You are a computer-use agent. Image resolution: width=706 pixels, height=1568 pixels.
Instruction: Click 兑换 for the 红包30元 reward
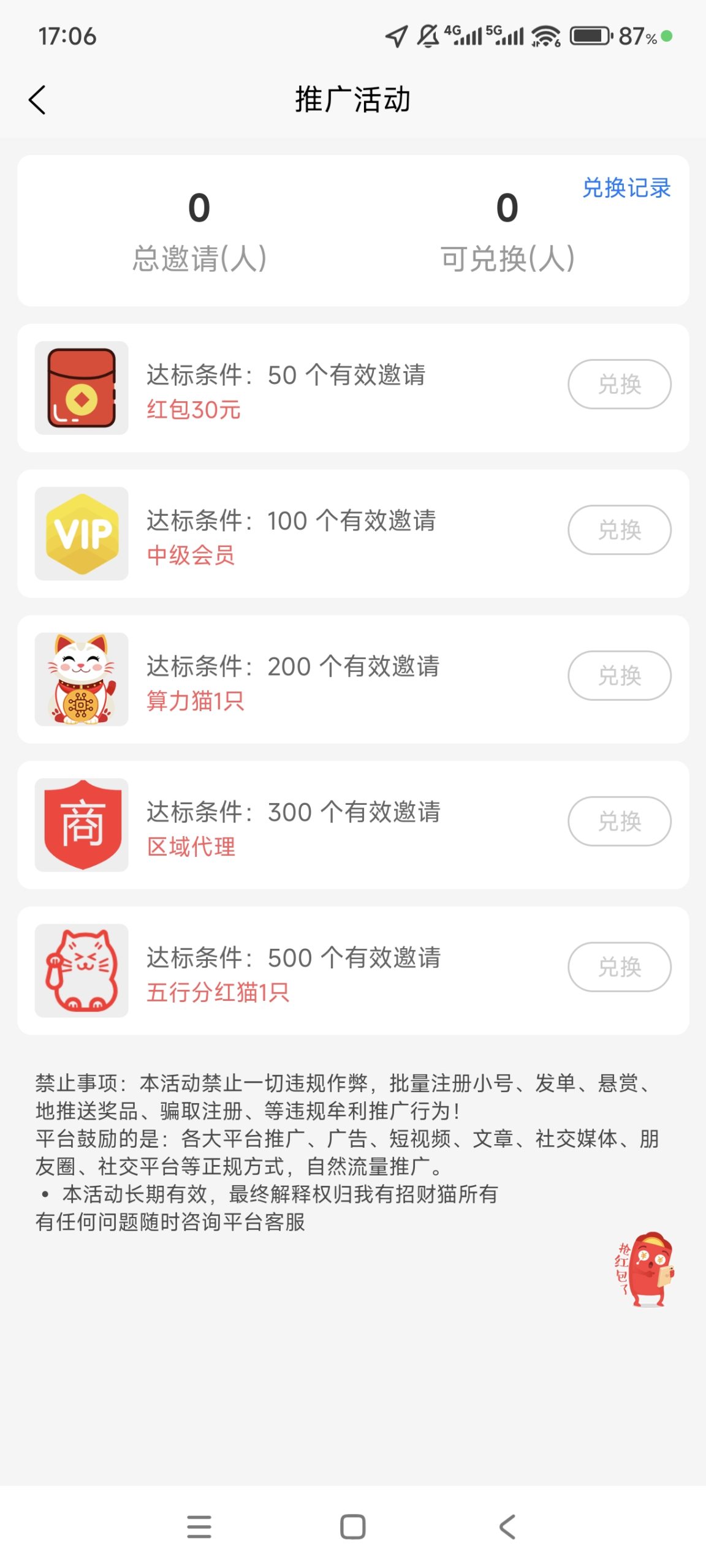619,385
